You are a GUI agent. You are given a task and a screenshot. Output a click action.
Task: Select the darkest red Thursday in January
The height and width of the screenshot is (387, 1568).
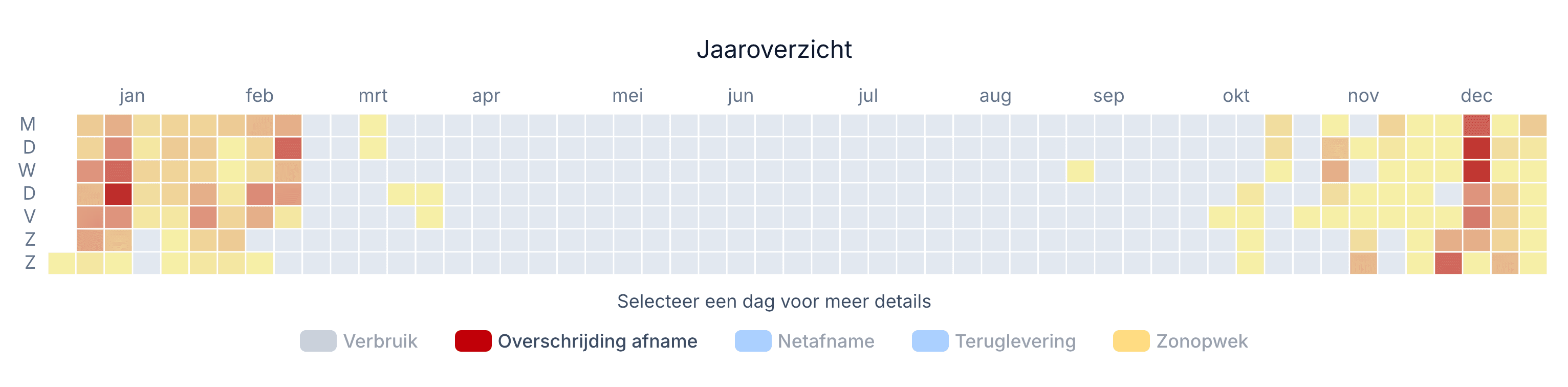[118, 194]
